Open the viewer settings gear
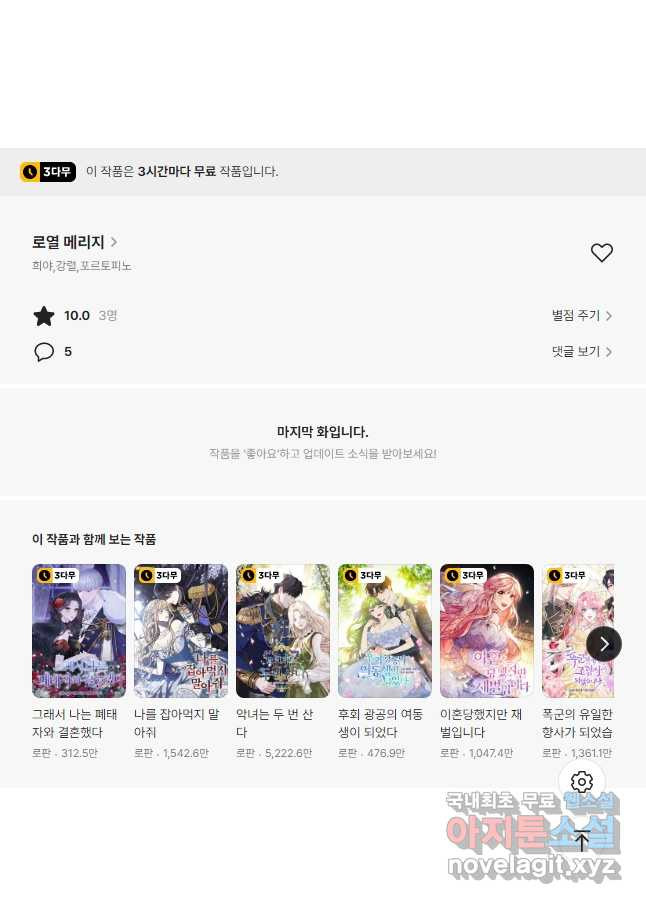The image size is (646, 904). coord(582,782)
